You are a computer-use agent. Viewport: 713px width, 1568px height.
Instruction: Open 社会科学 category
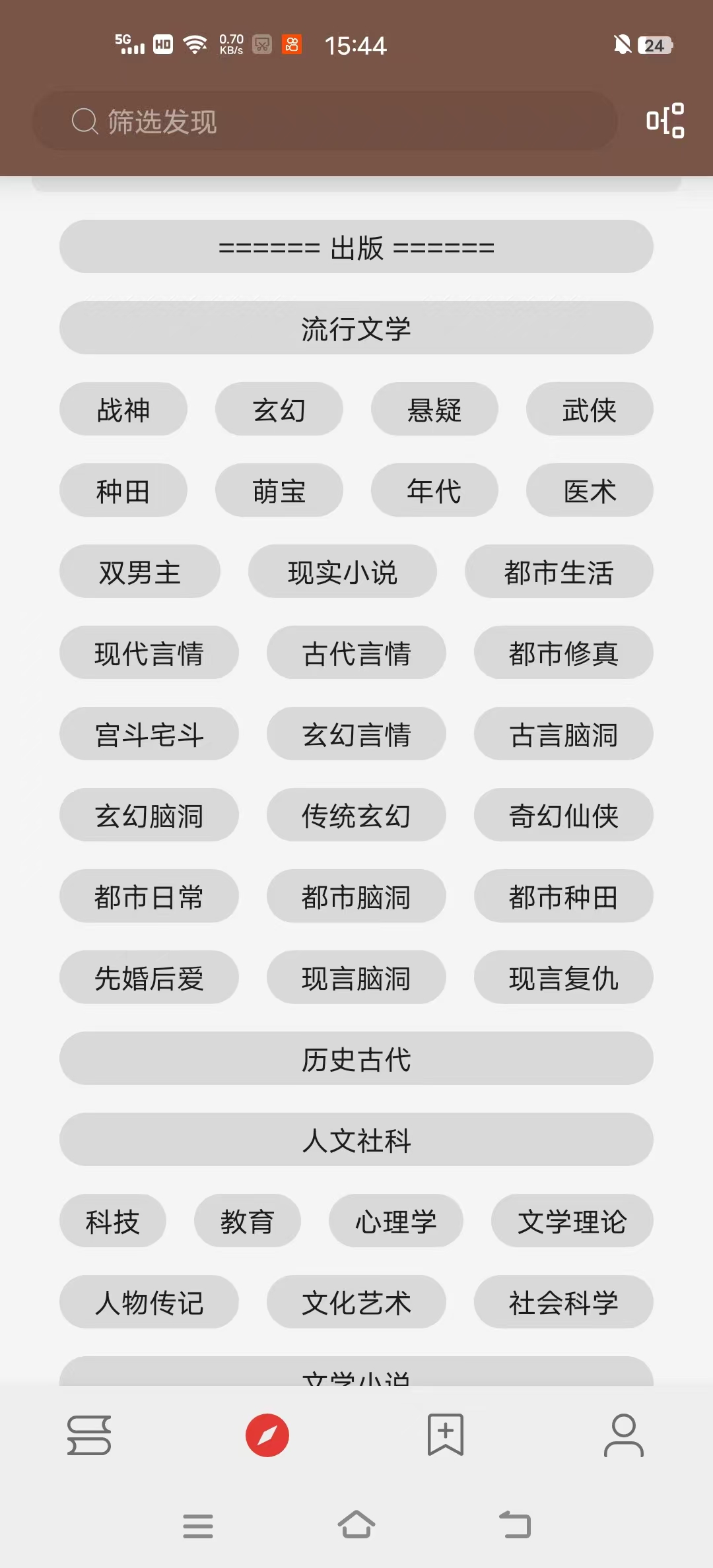click(x=563, y=1302)
